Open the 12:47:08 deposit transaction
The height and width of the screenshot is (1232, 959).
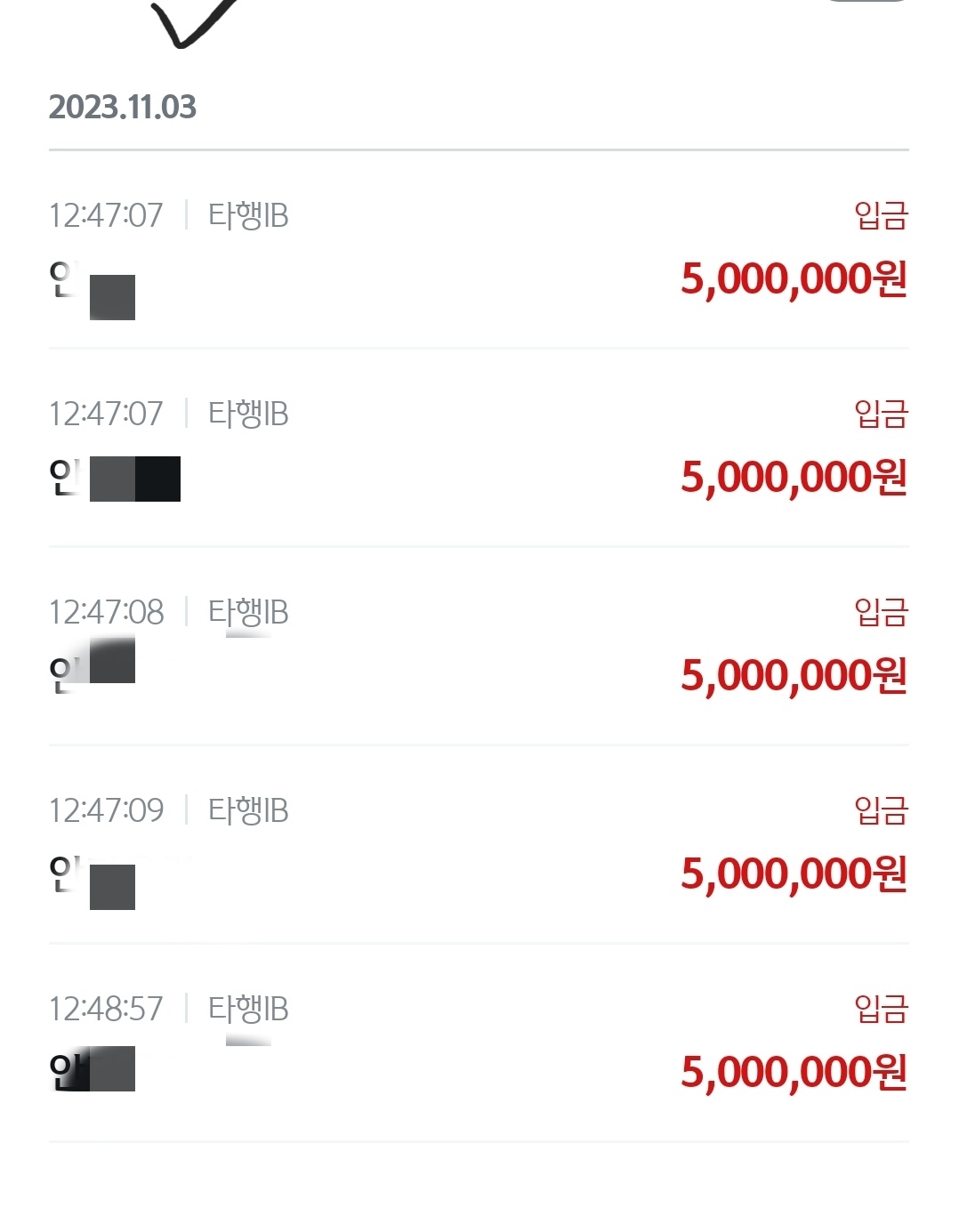[x=479, y=646]
